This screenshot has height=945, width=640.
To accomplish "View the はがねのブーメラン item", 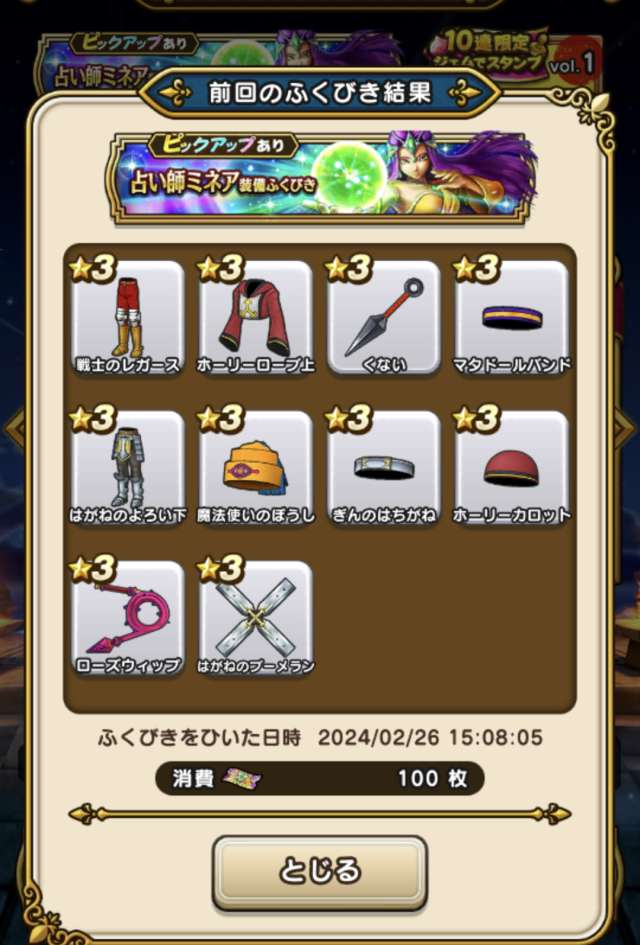I will pos(255,618).
